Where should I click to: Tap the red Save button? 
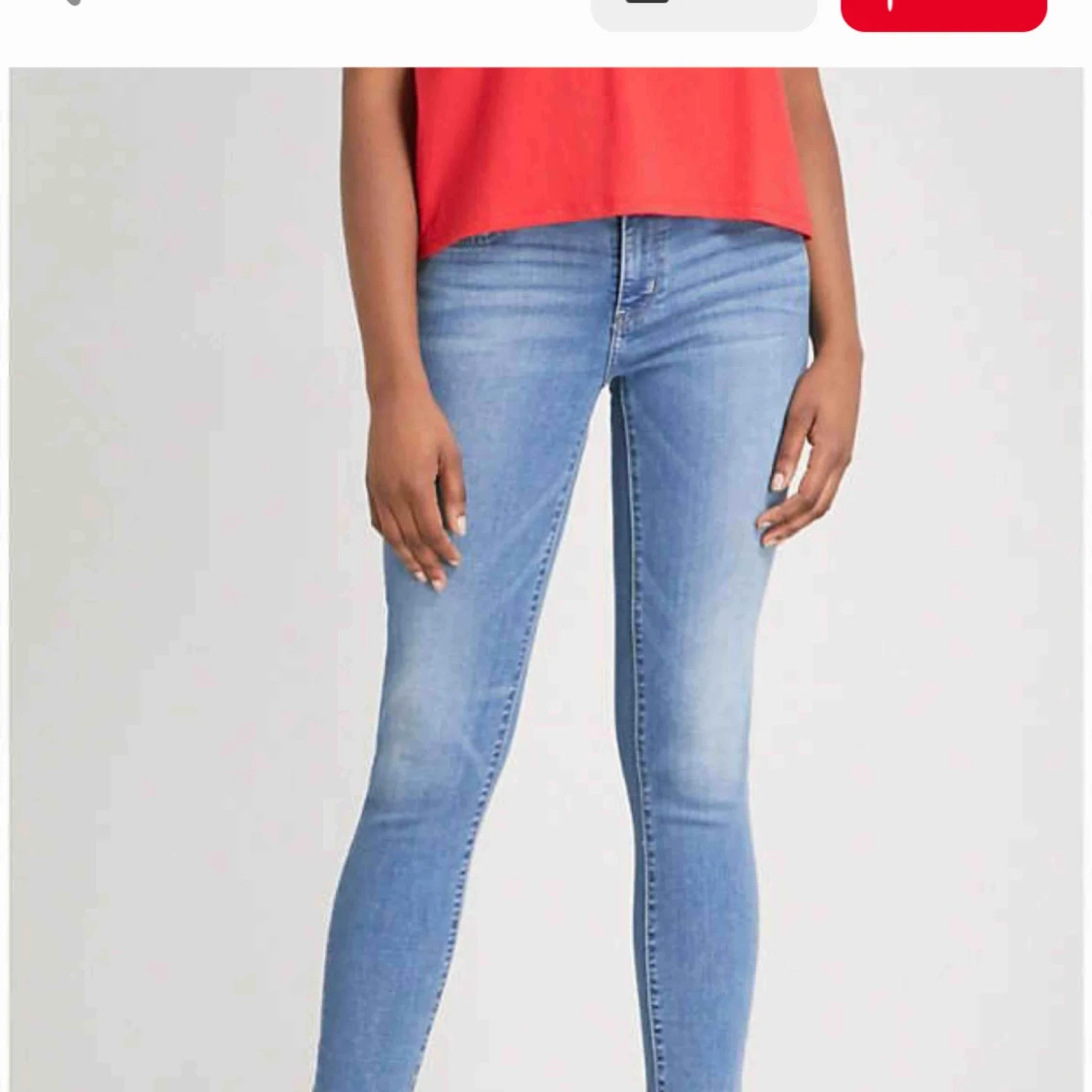coord(943,12)
